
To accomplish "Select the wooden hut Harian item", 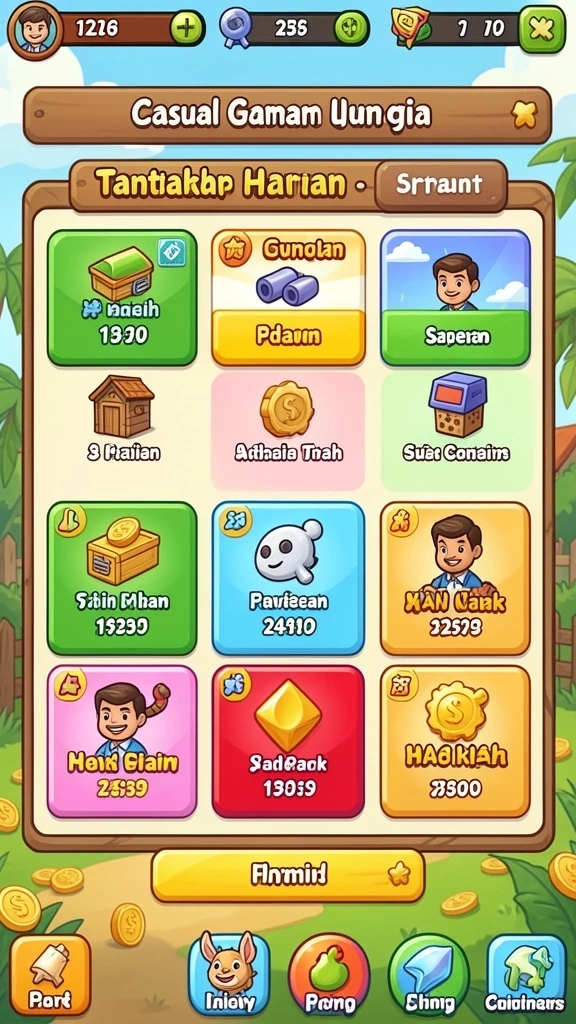I will pyautogui.click(x=123, y=418).
